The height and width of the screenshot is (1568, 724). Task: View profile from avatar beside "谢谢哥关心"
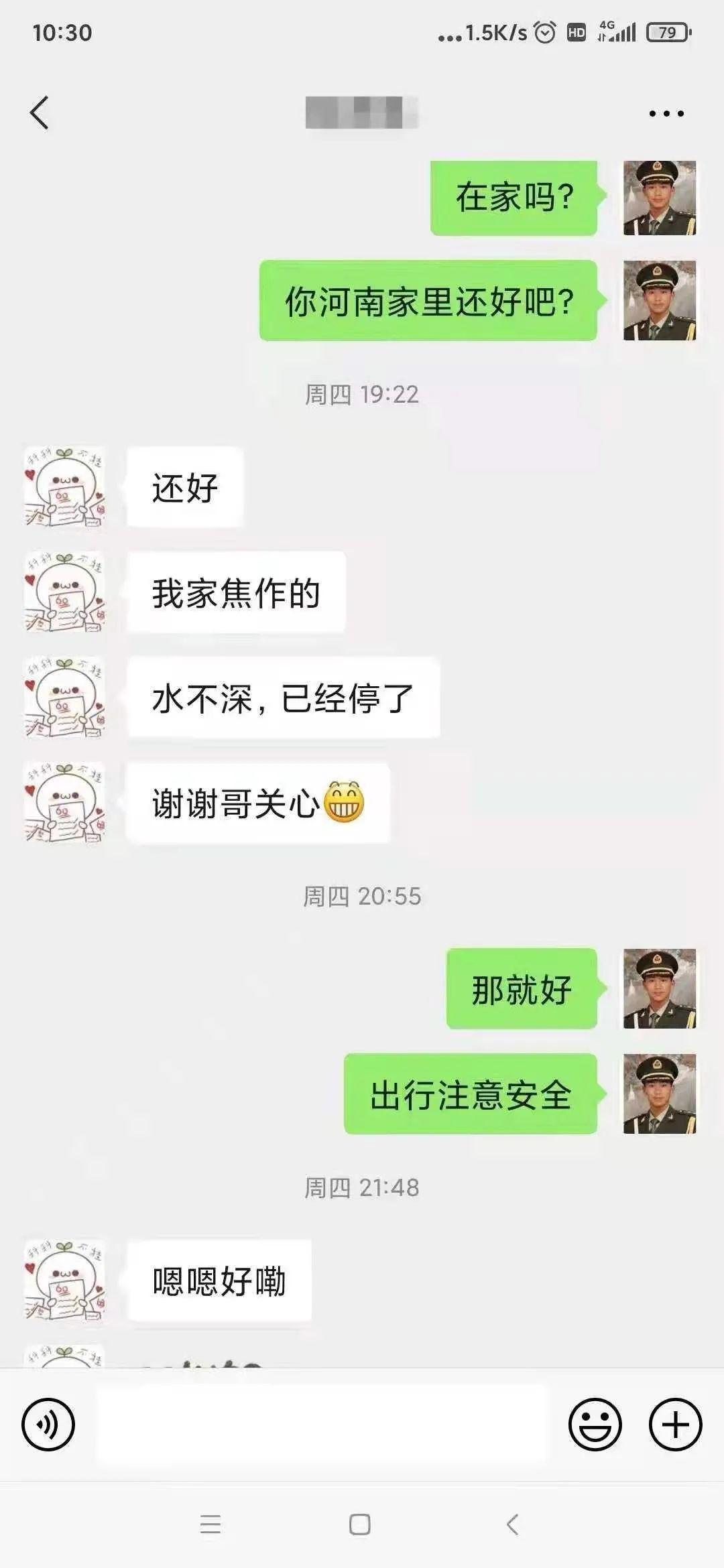pyautogui.click(x=64, y=802)
